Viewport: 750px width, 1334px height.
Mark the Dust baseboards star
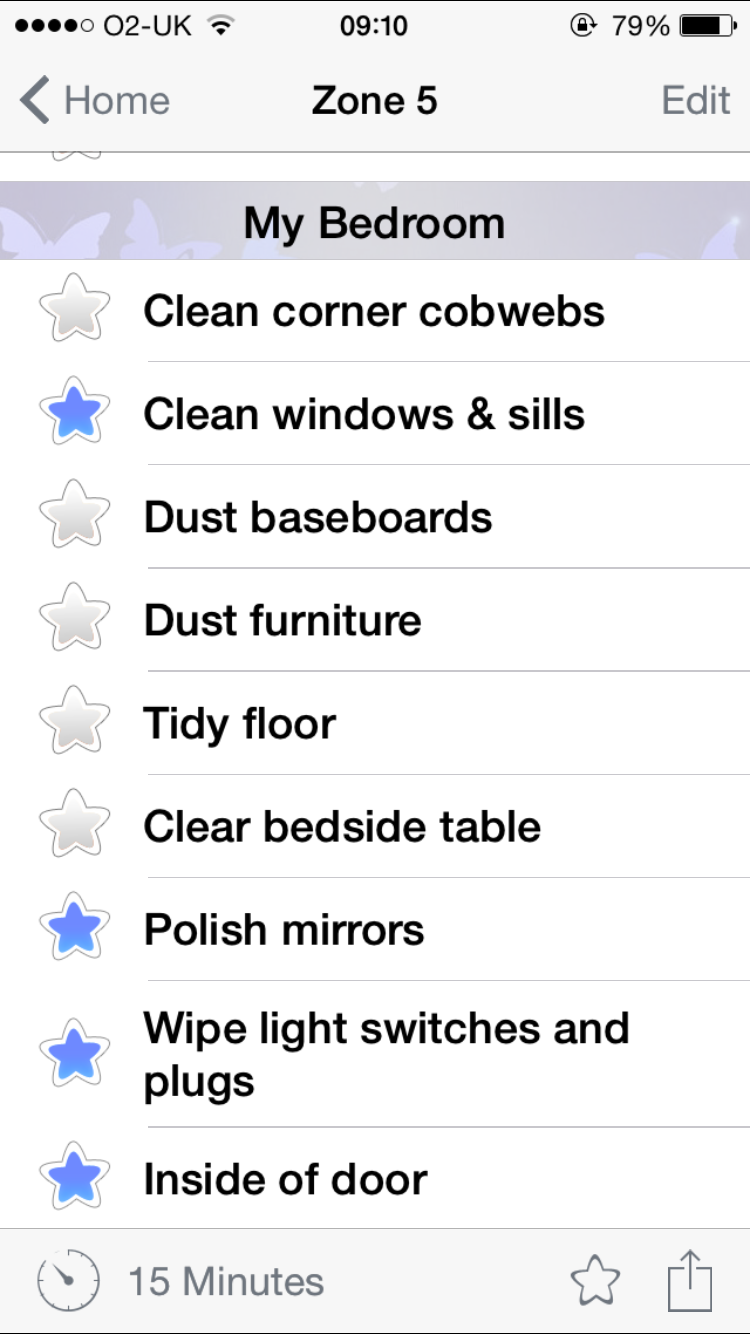coord(74,517)
